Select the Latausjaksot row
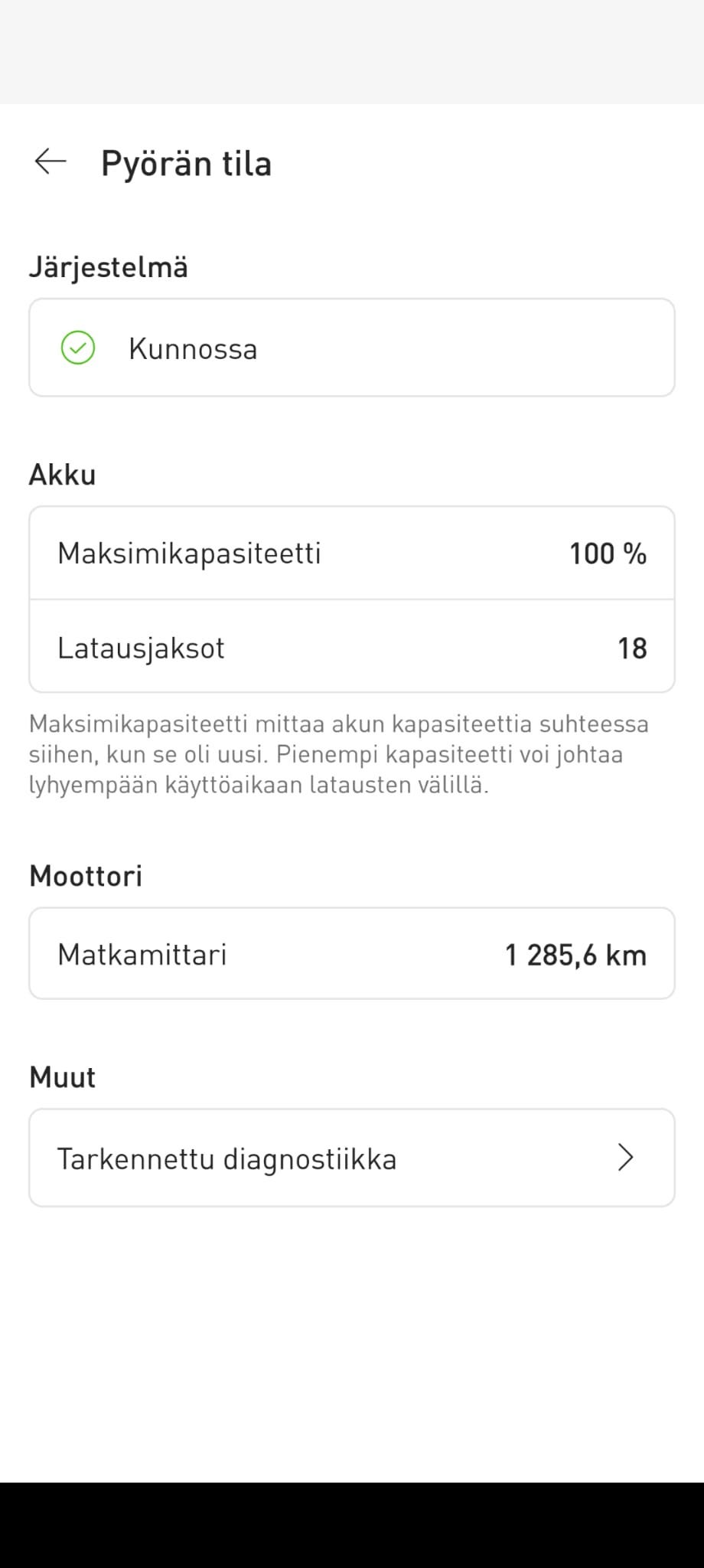Screen dimensions: 704x1568 point(351,648)
